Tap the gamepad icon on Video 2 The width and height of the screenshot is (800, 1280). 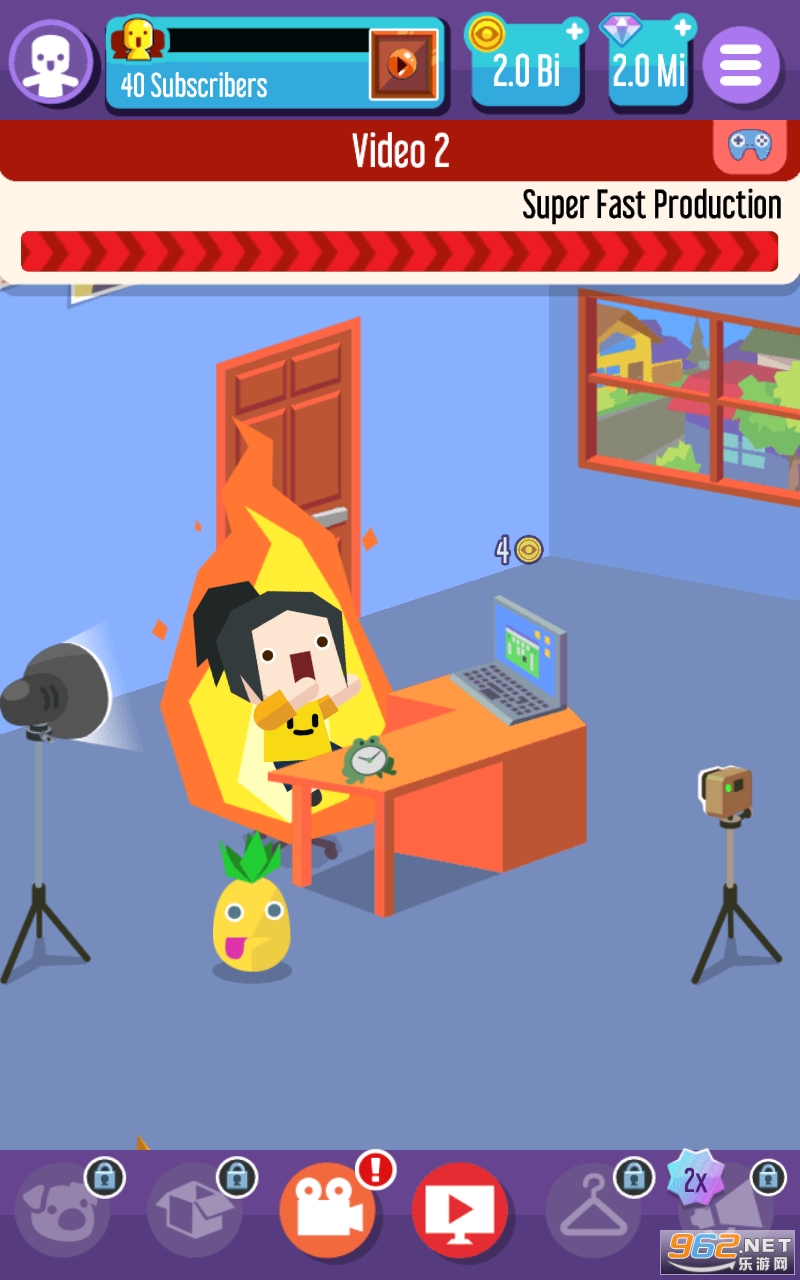(748, 146)
